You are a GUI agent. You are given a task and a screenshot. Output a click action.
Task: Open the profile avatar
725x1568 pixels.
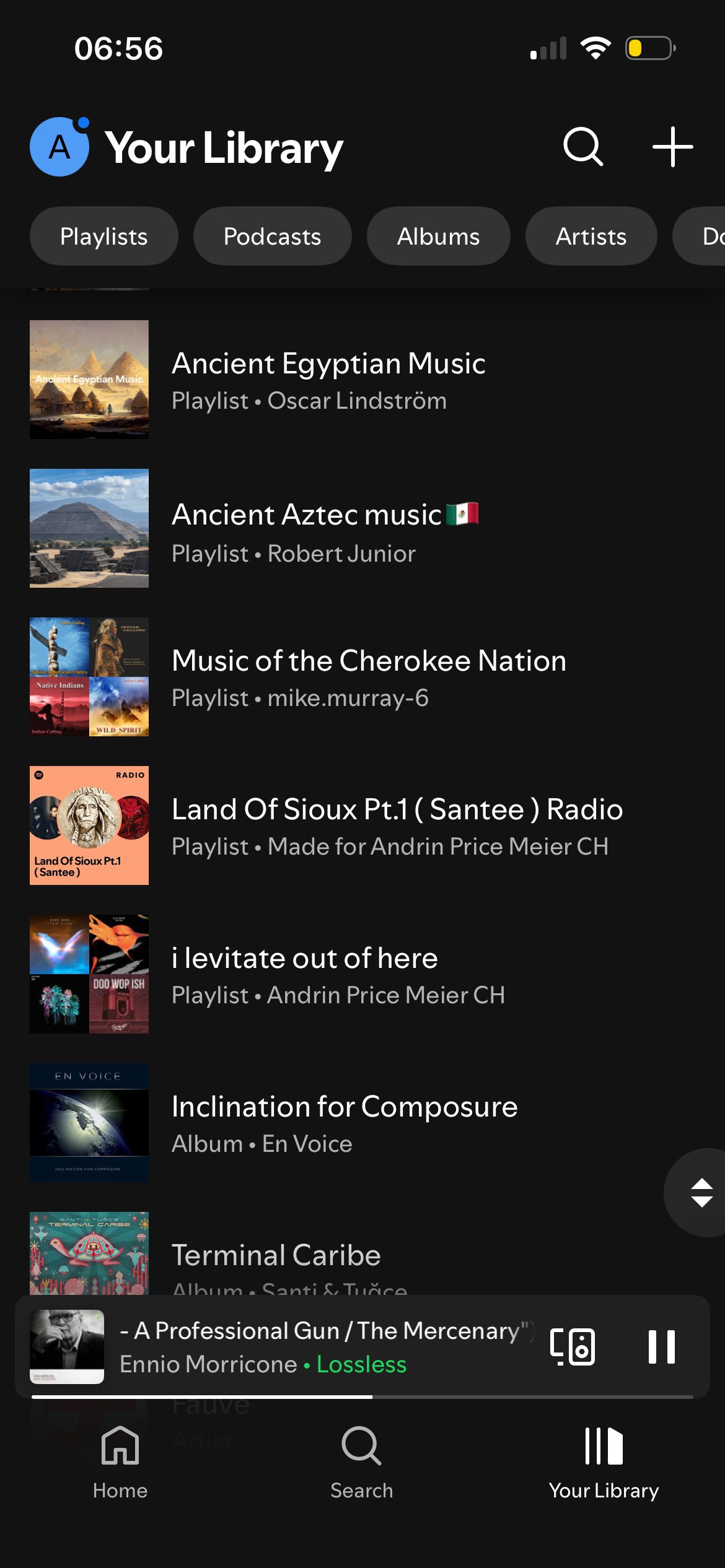tap(59, 147)
